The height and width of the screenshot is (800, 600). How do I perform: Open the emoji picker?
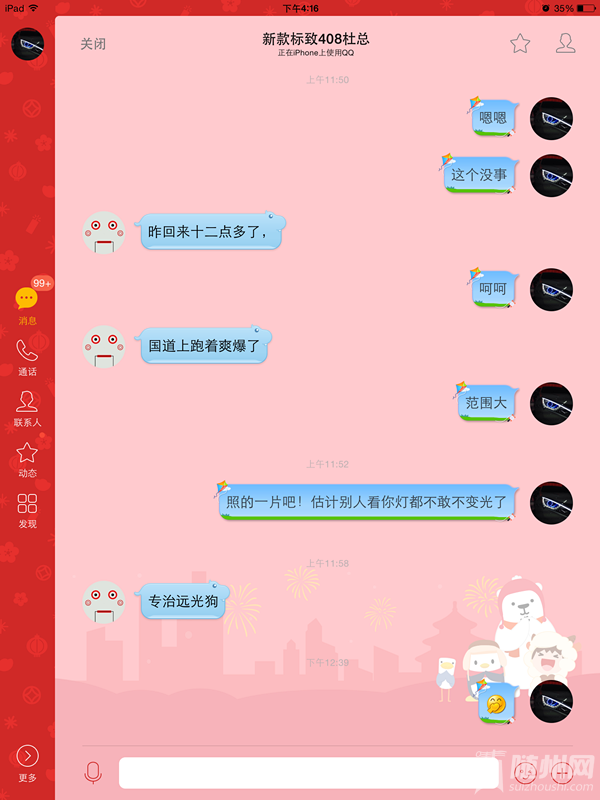click(524, 772)
